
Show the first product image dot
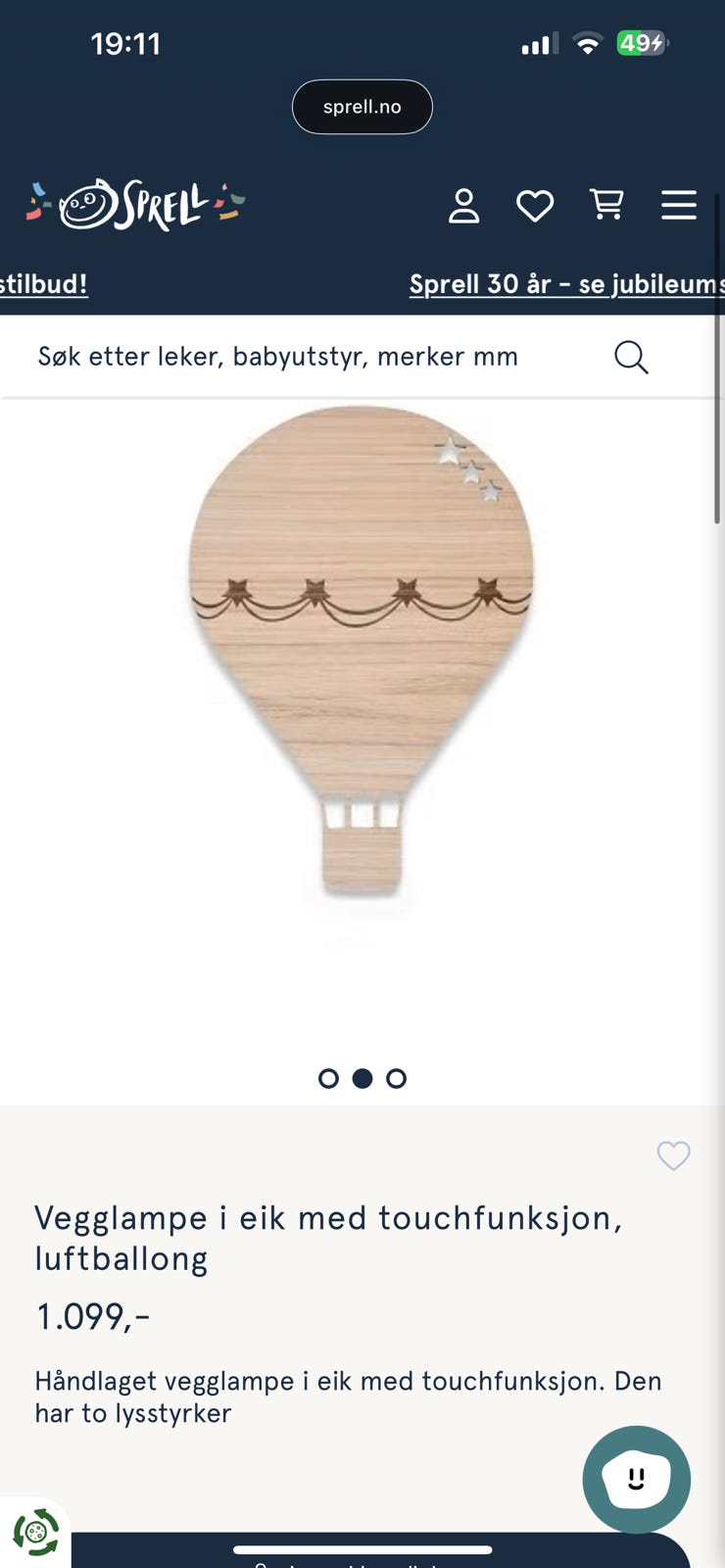click(329, 1078)
